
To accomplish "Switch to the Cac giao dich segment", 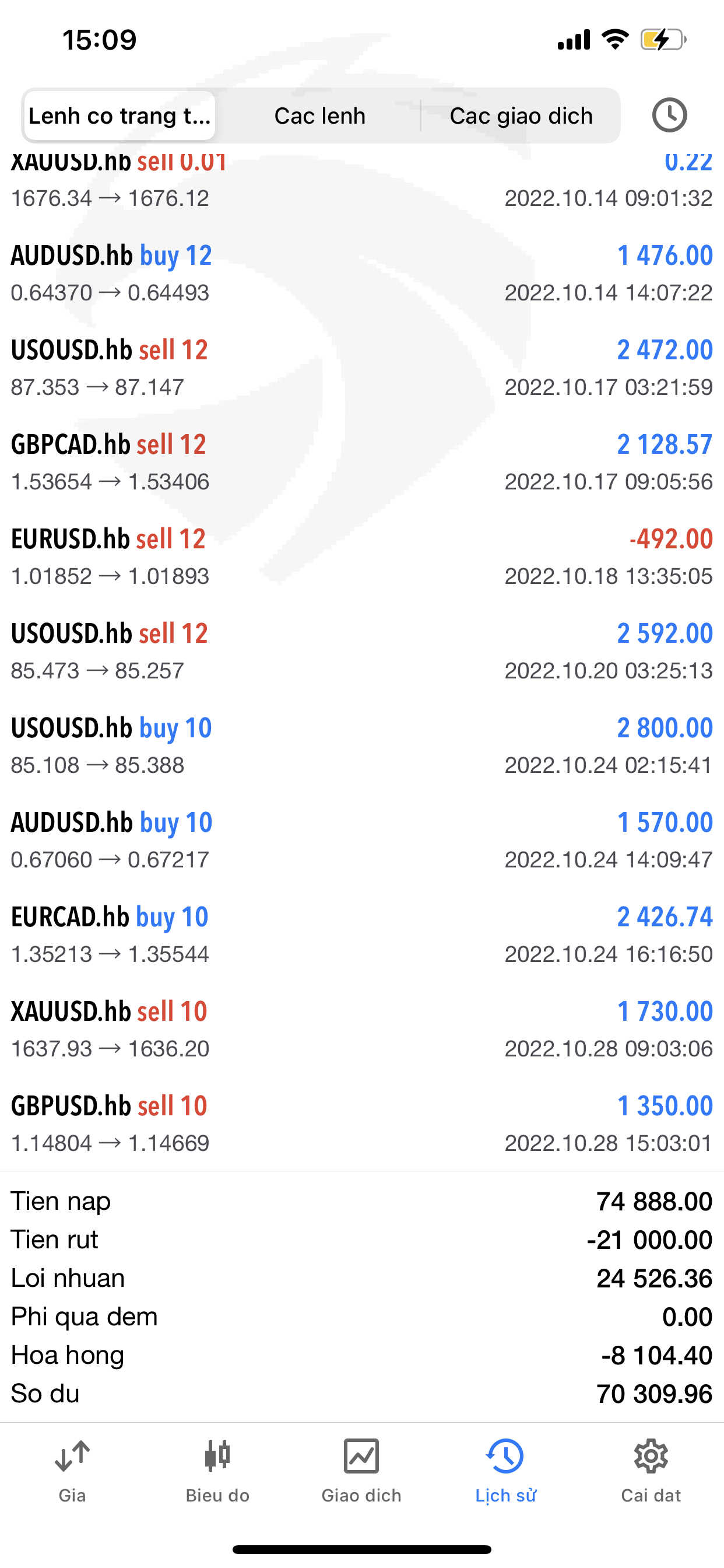I will point(521,116).
